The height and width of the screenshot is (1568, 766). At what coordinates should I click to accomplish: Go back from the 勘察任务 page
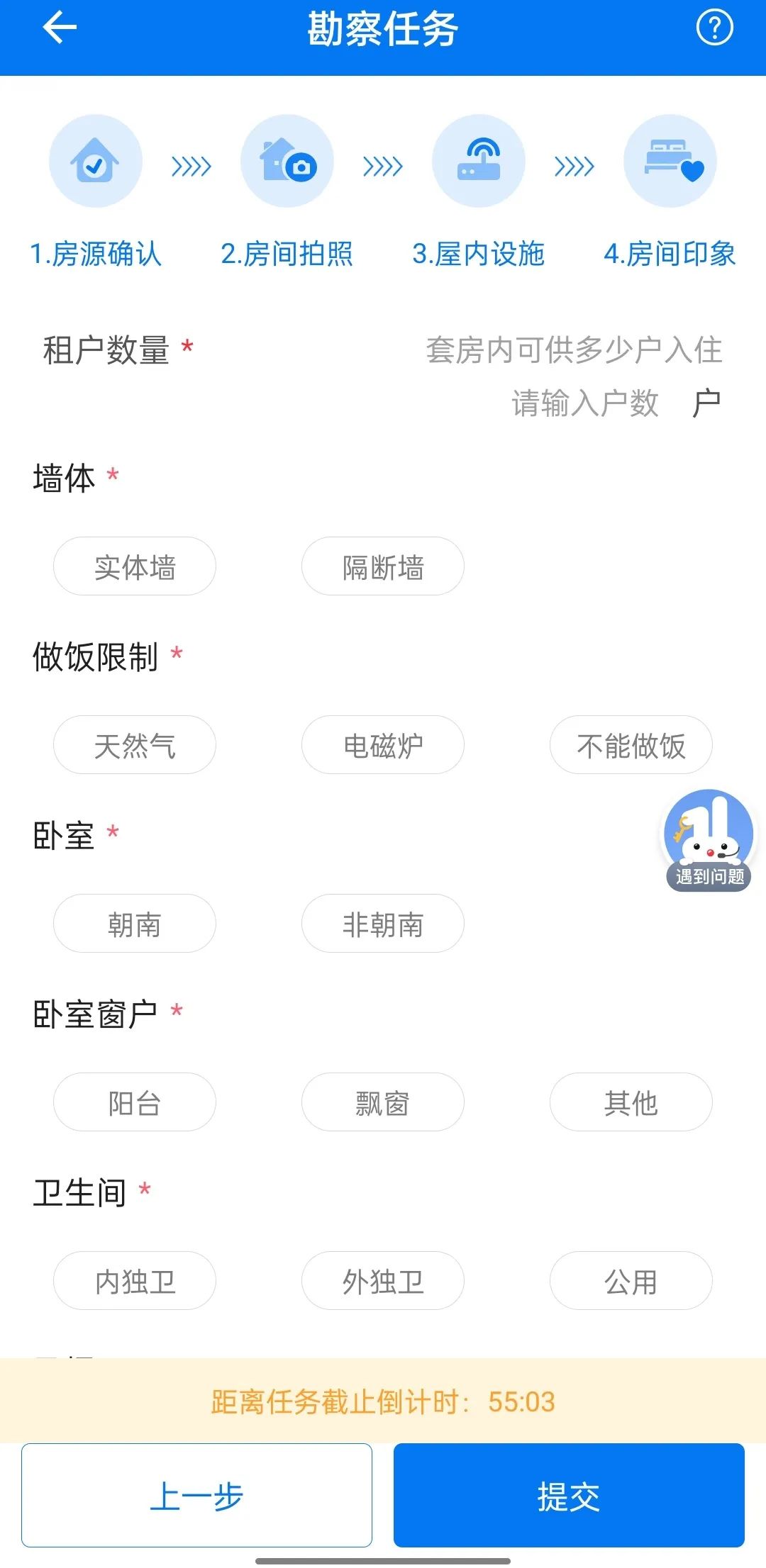click(x=60, y=28)
